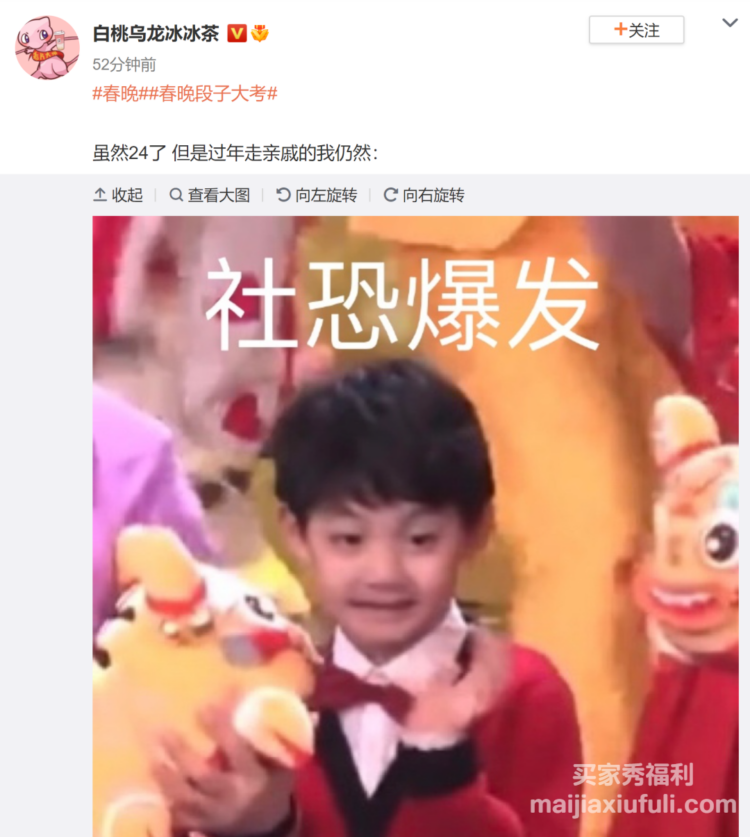View the full-size image via 查看大图
This screenshot has height=837, width=750.
pyautogui.click(x=210, y=195)
